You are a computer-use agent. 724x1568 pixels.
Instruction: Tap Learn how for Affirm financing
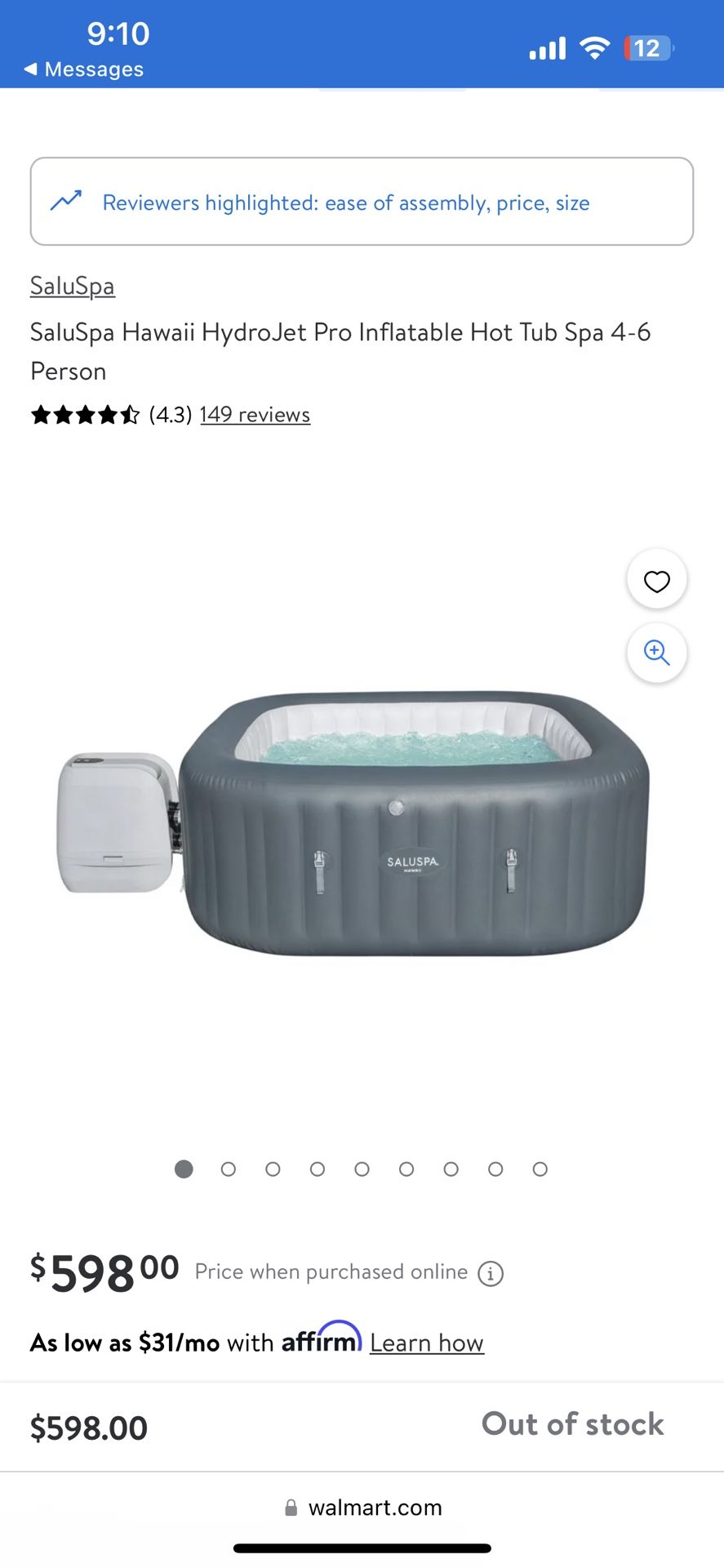427,1343
